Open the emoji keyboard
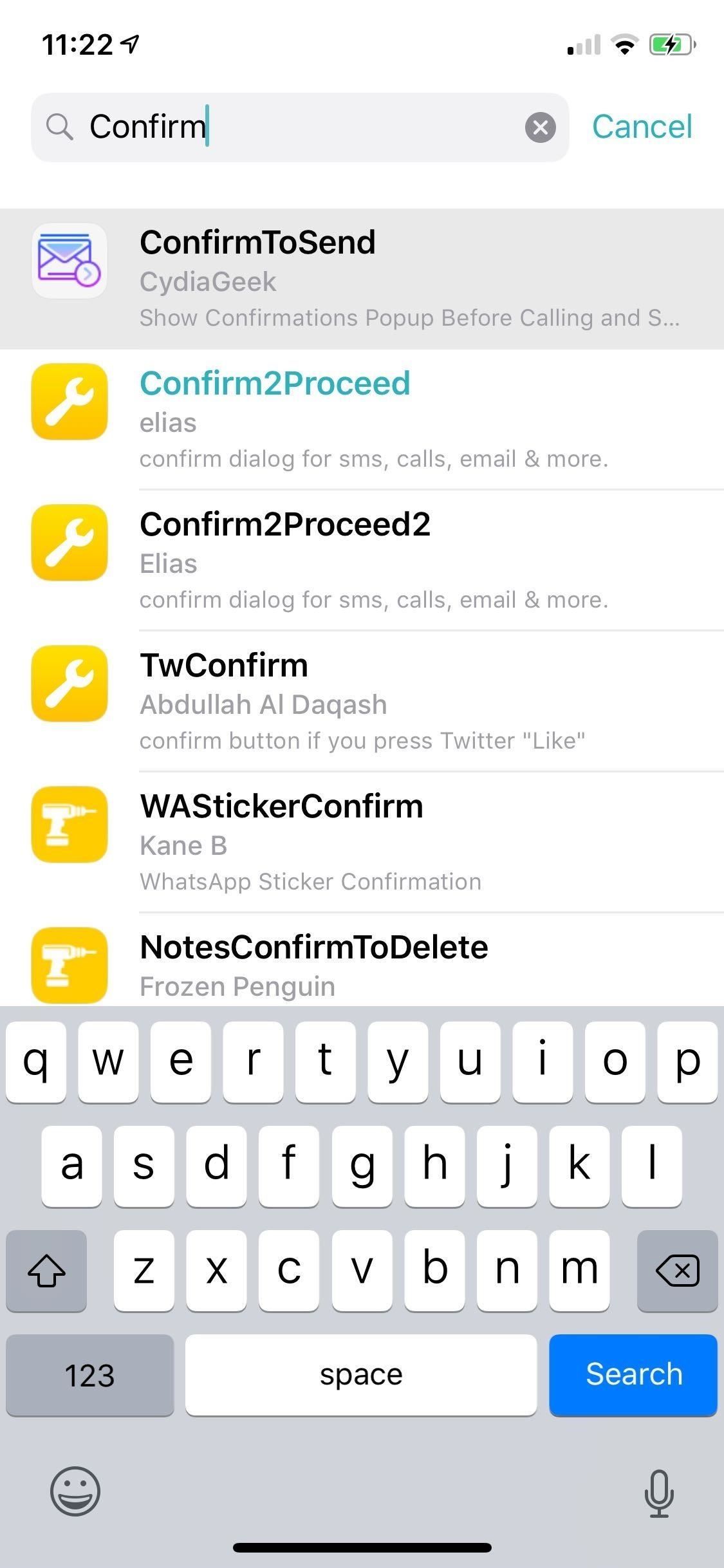 point(75,1491)
